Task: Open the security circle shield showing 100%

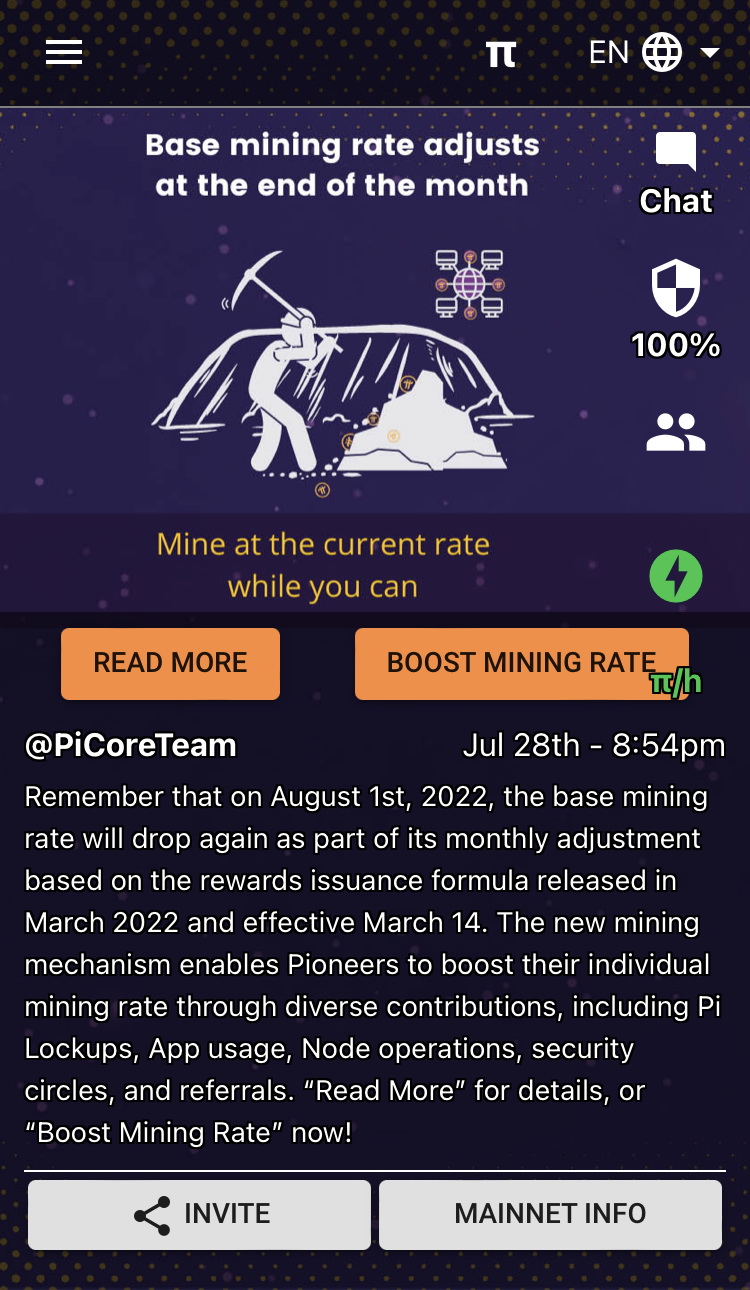Action: [x=676, y=309]
